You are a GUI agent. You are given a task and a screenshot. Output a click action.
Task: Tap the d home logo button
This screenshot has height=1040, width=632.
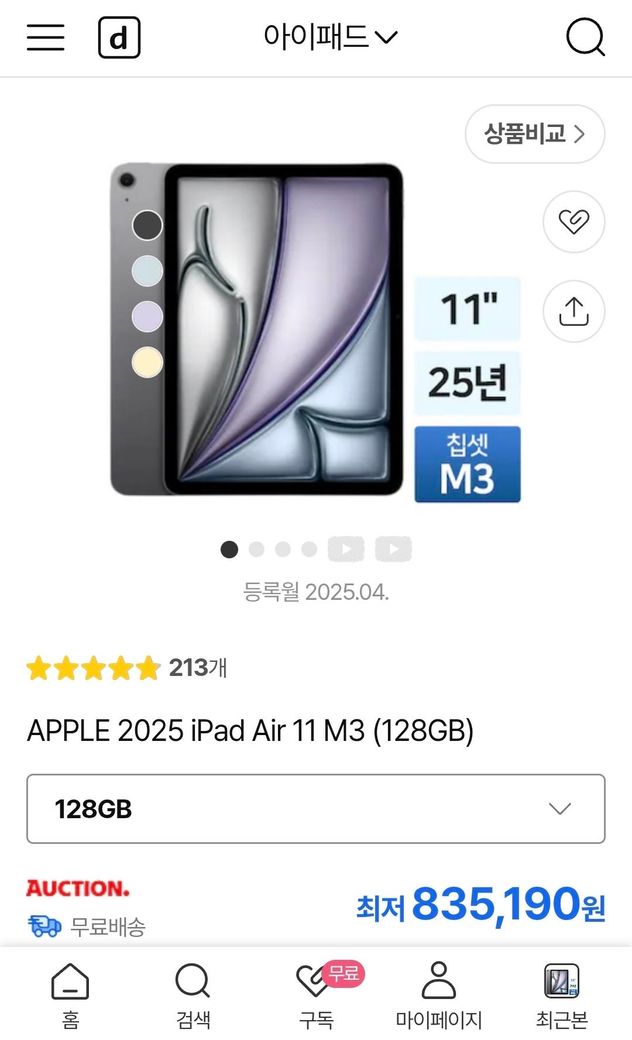coord(119,38)
